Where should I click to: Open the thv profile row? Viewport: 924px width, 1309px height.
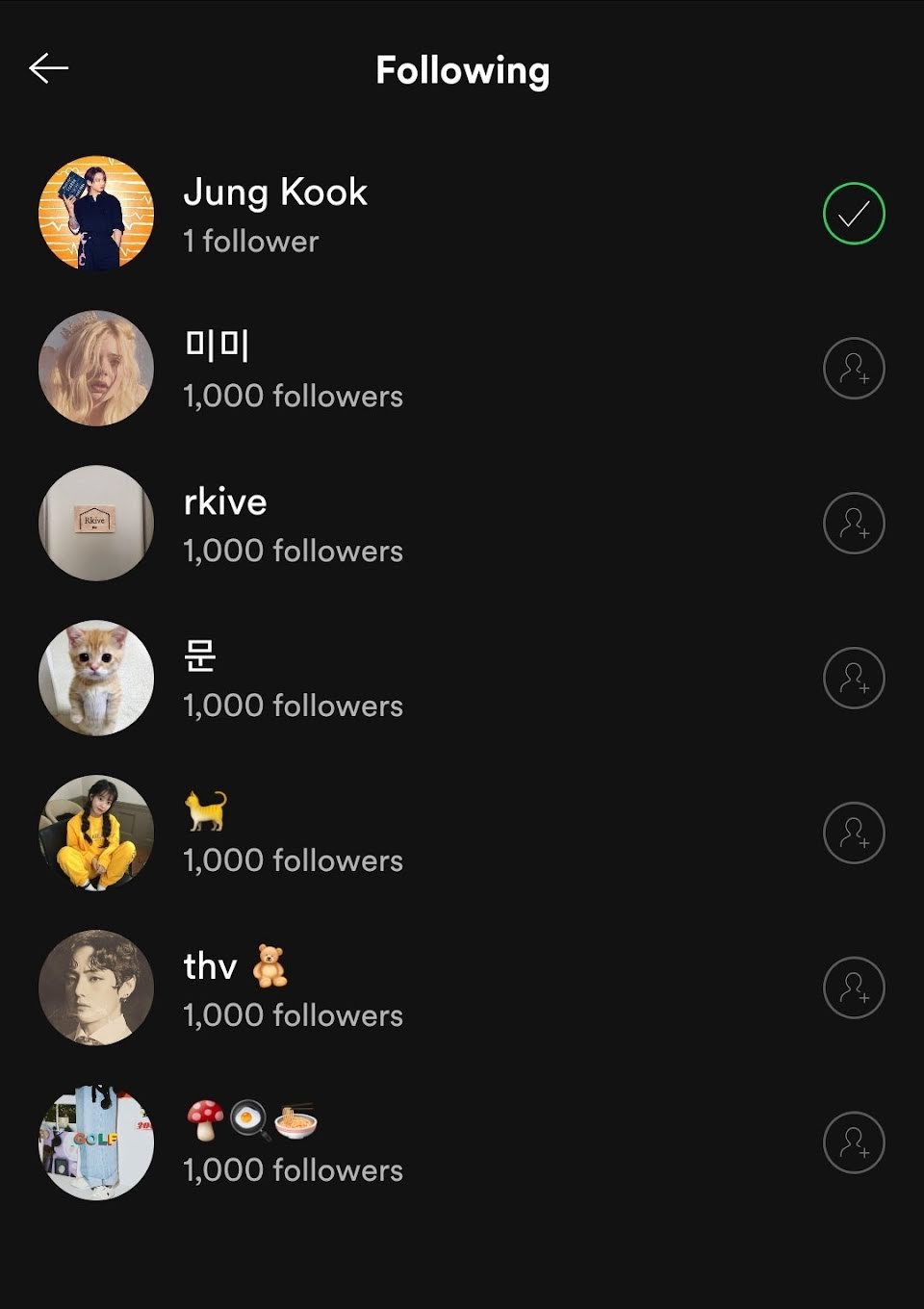293,988
